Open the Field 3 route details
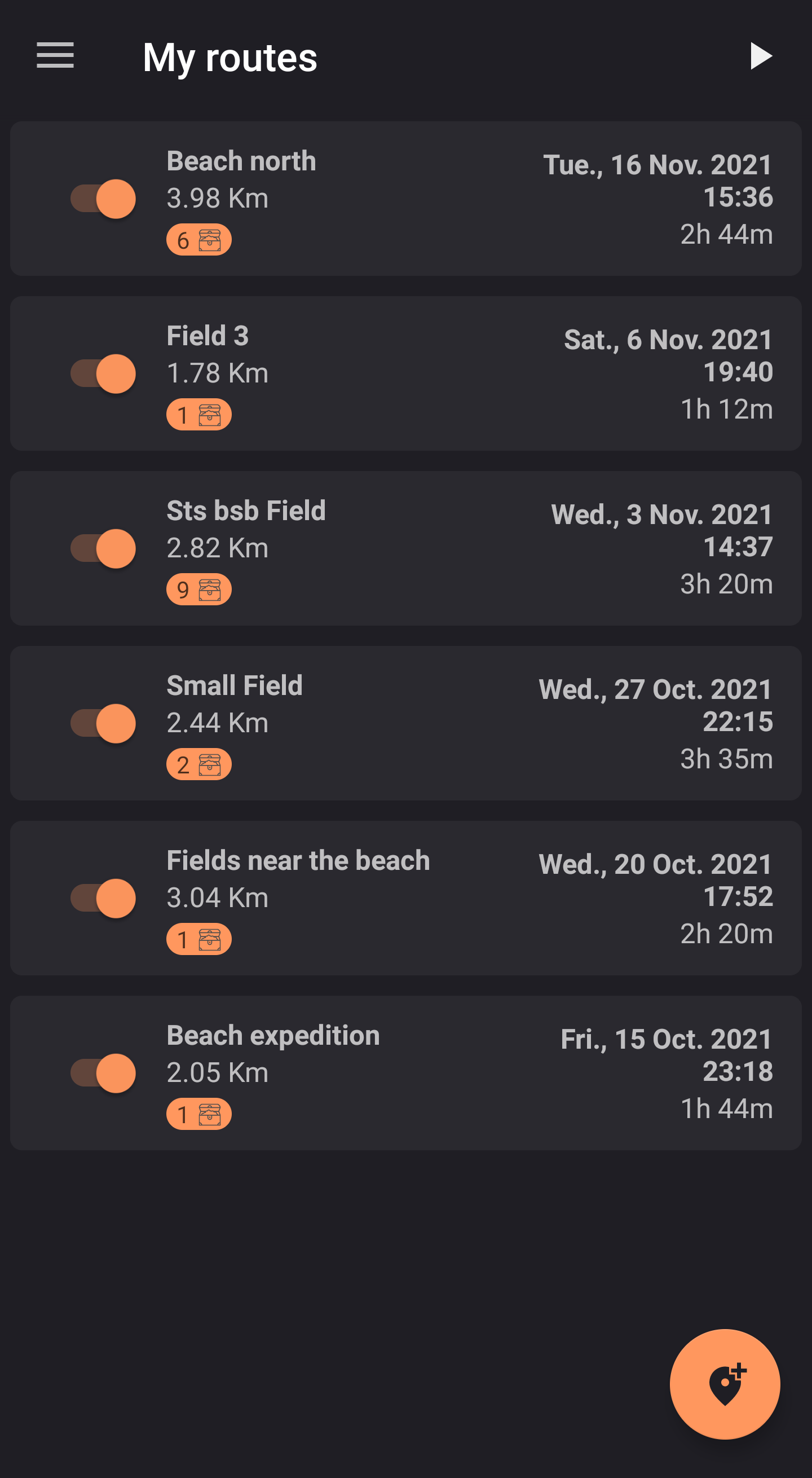Screen dimensions: 812x1478 tap(406, 373)
